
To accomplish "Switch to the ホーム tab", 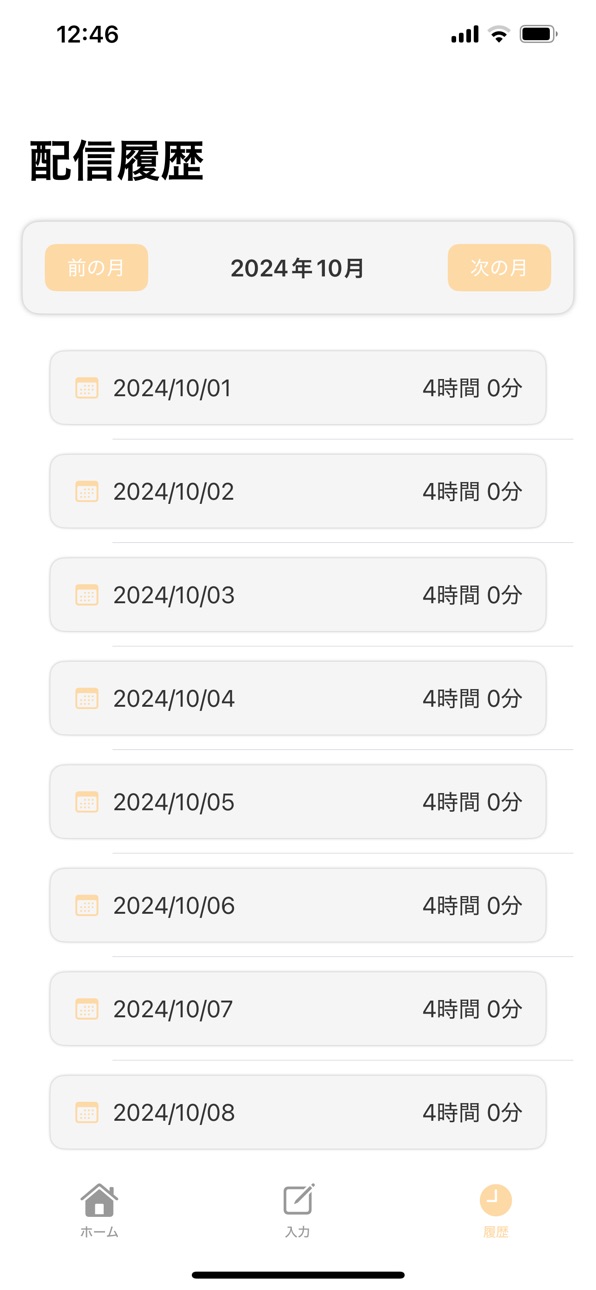I will [x=99, y=1210].
